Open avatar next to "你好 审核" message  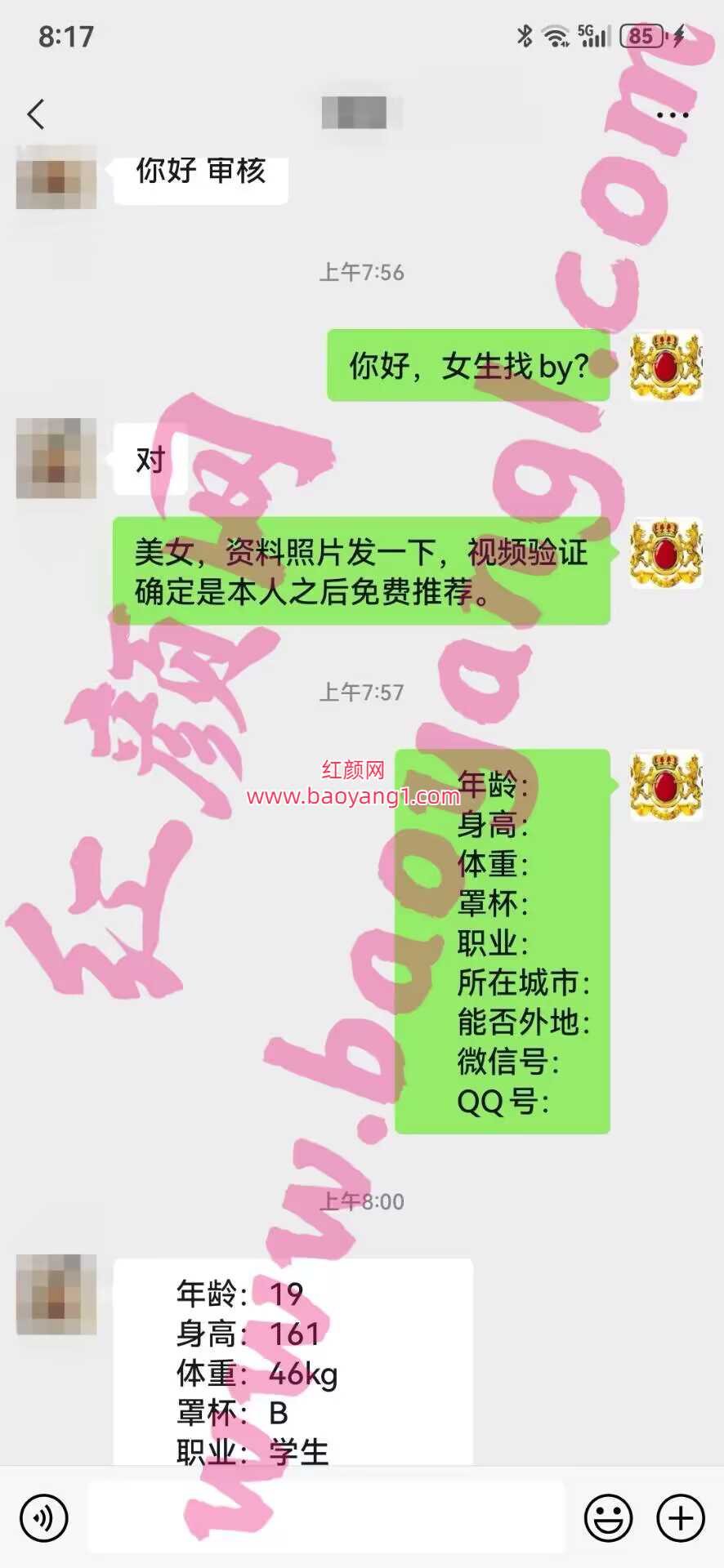click(x=56, y=177)
